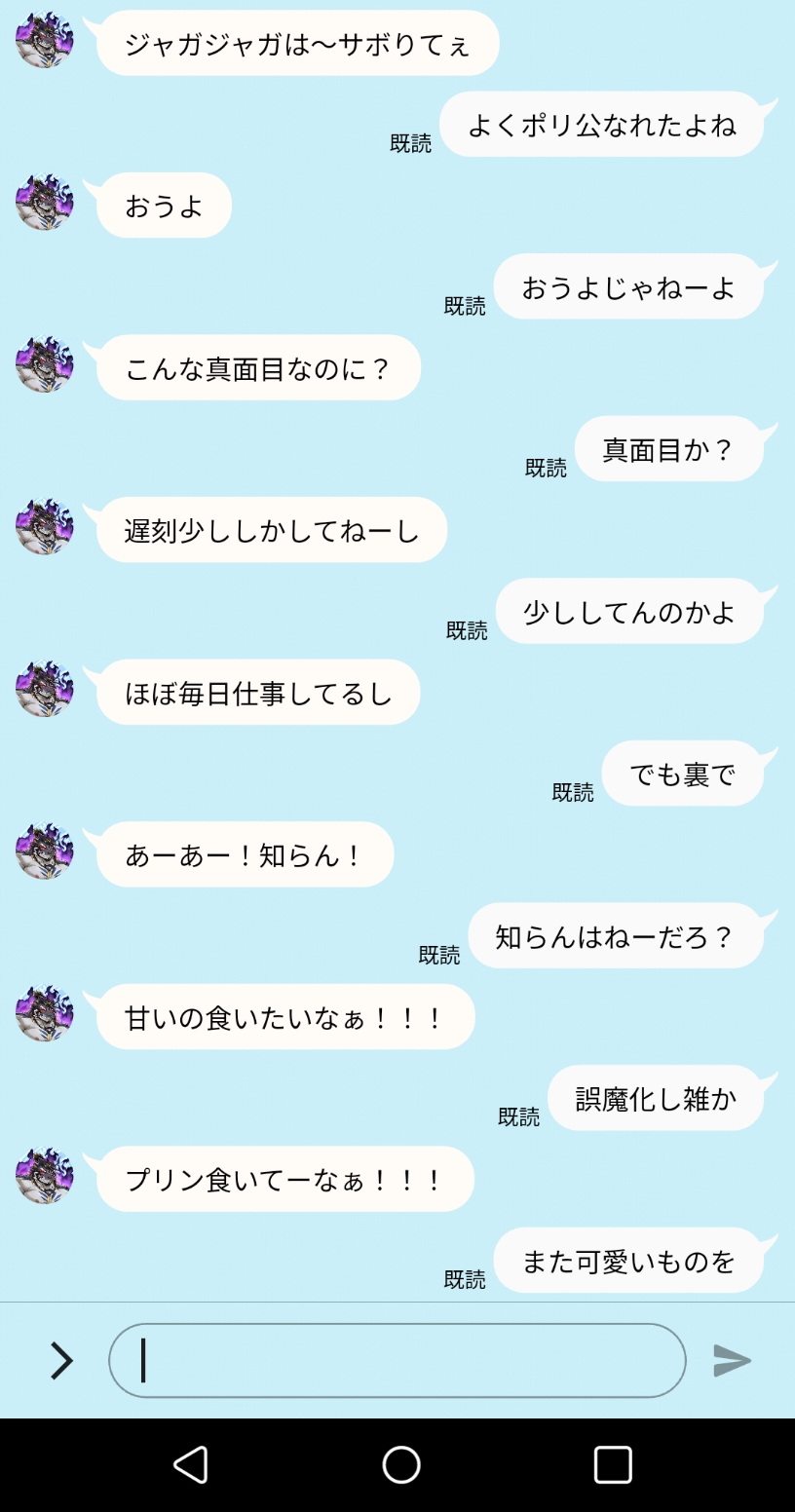Send the message with the arrow icon
795x1512 pixels.
click(732, 1360)
